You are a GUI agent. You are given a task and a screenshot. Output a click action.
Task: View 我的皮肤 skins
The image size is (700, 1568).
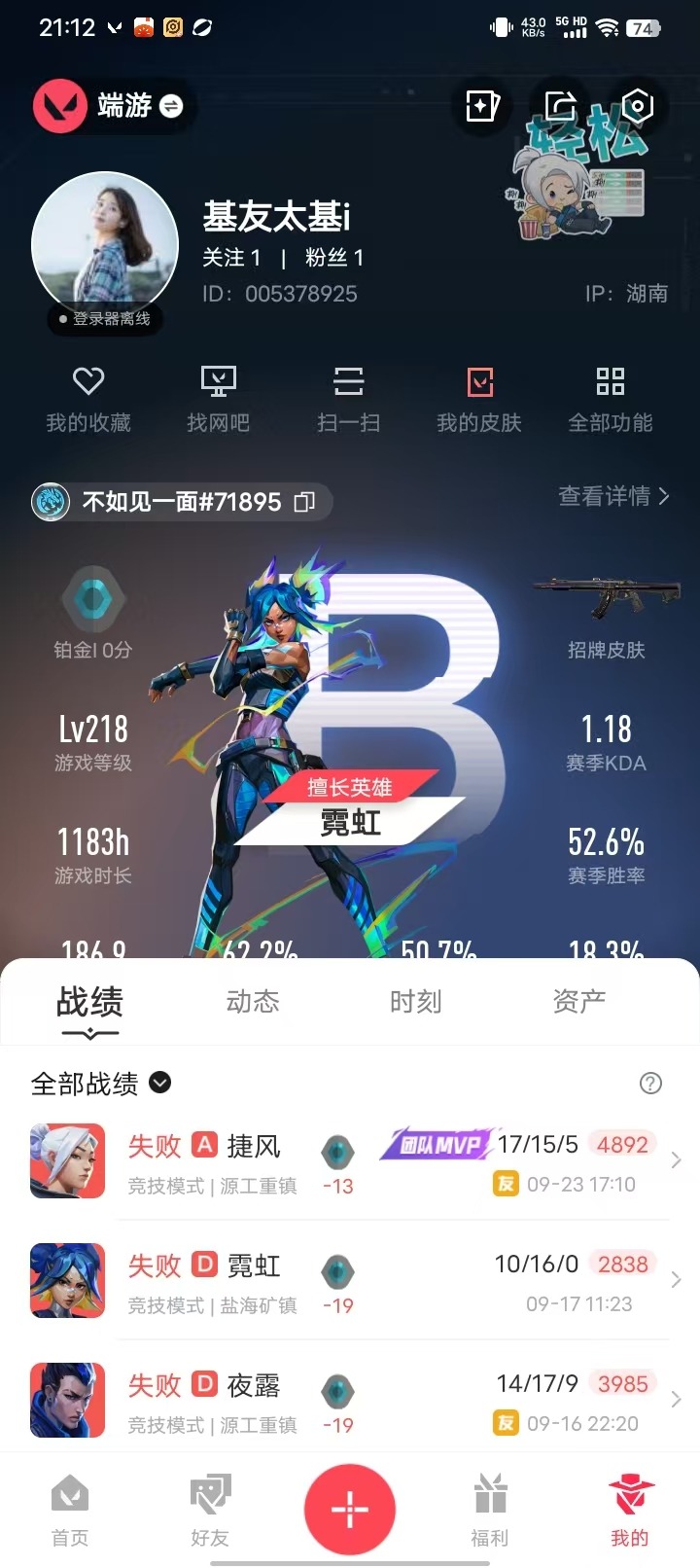(479, 399)
